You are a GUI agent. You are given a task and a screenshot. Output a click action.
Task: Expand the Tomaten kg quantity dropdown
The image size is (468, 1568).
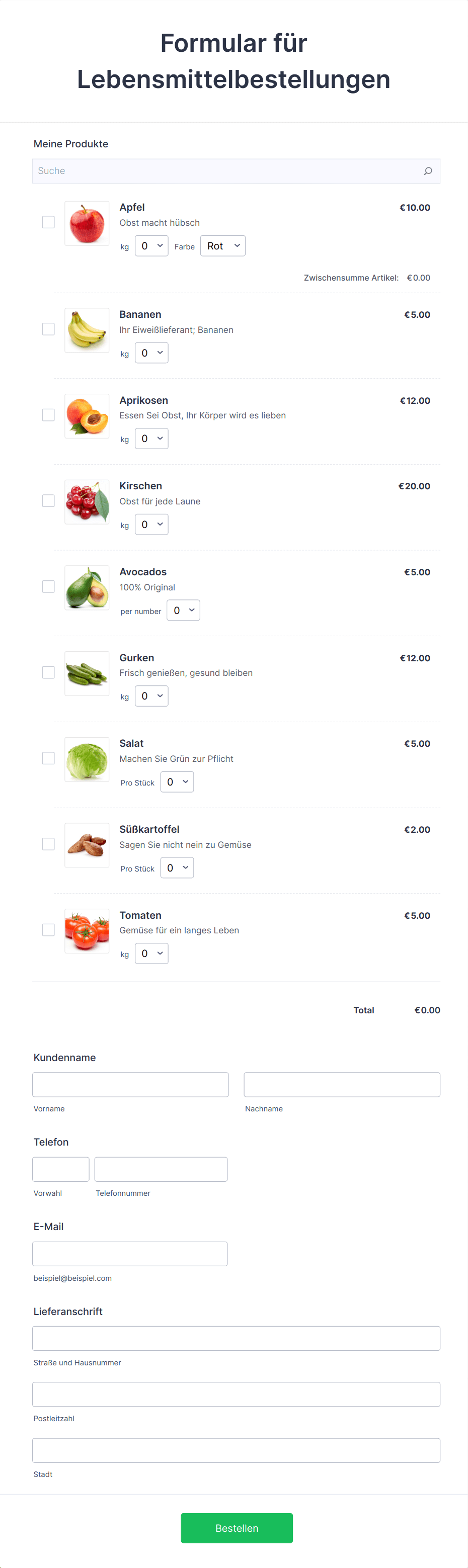point(151,954)
